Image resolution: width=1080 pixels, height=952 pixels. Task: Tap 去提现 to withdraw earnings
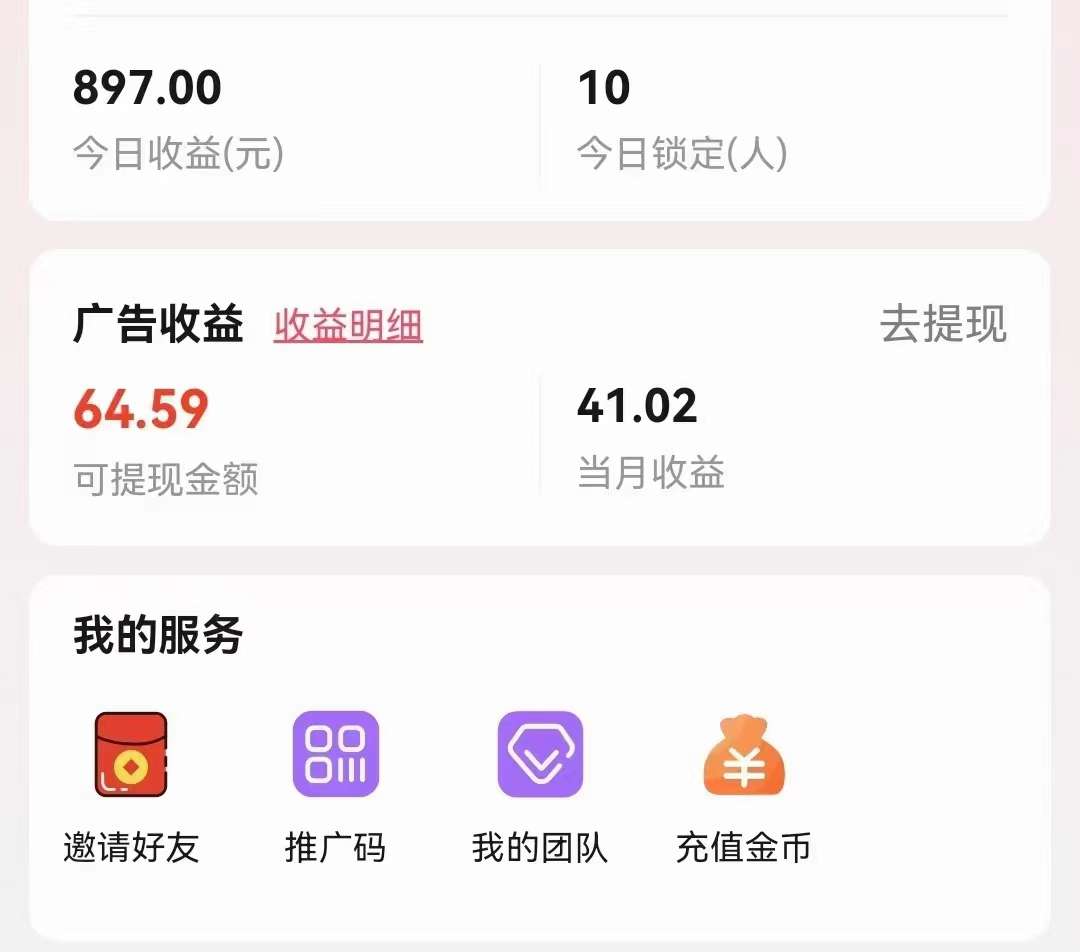click(942, 326)
